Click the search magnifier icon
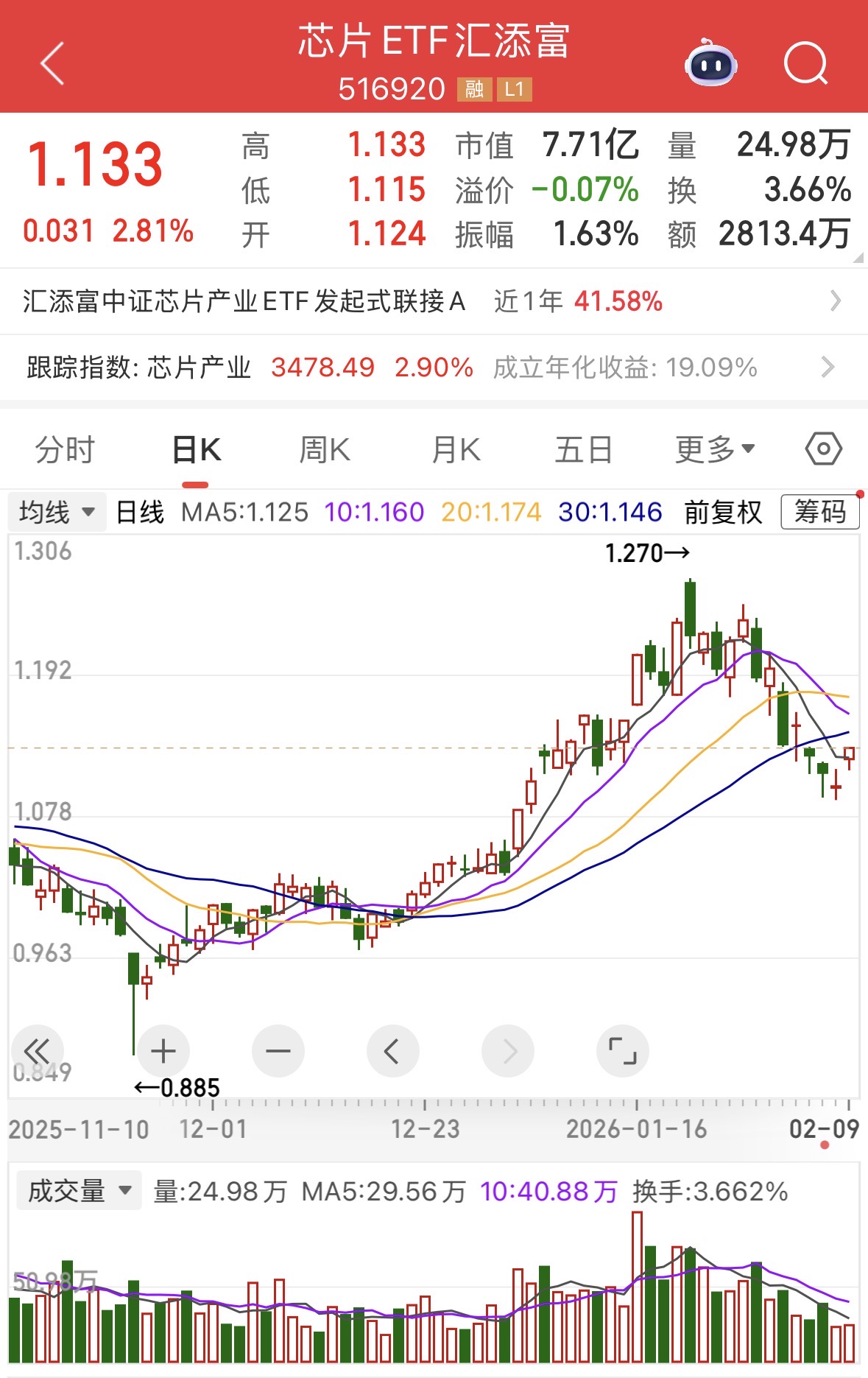This screenshot has width=868, height=1378. [806, 65]
